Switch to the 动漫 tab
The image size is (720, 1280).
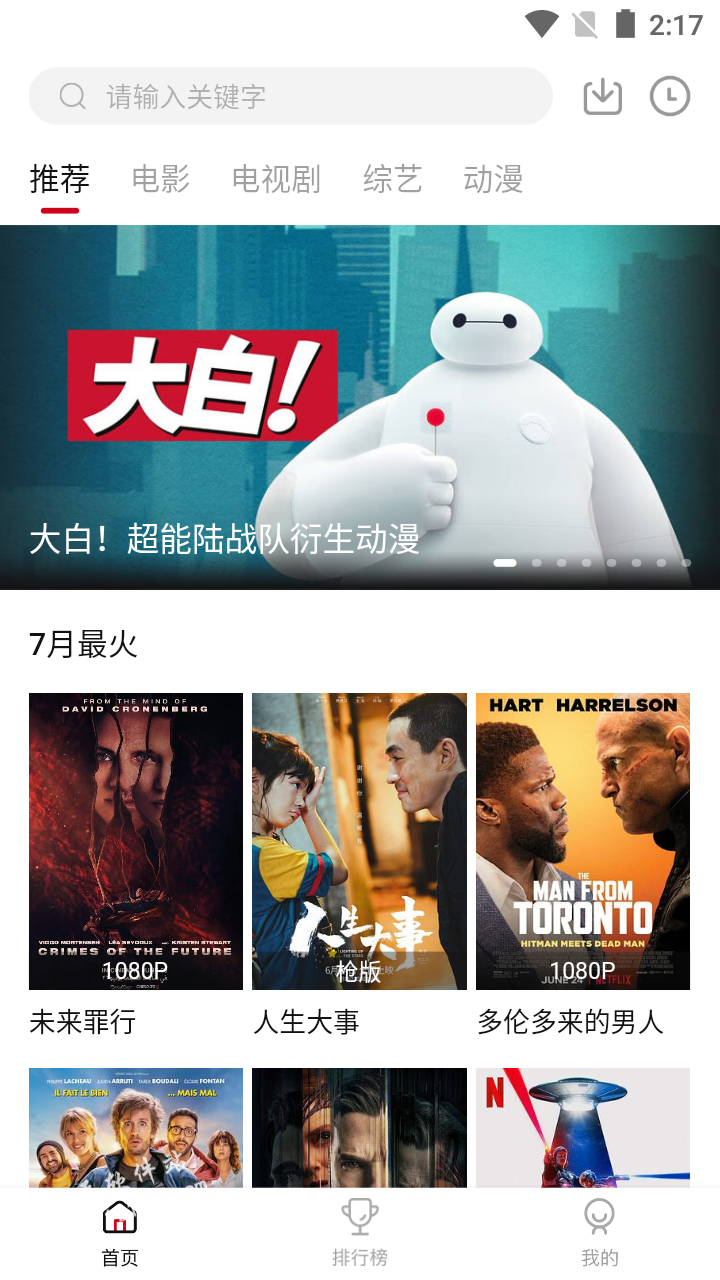coord(493,180)
